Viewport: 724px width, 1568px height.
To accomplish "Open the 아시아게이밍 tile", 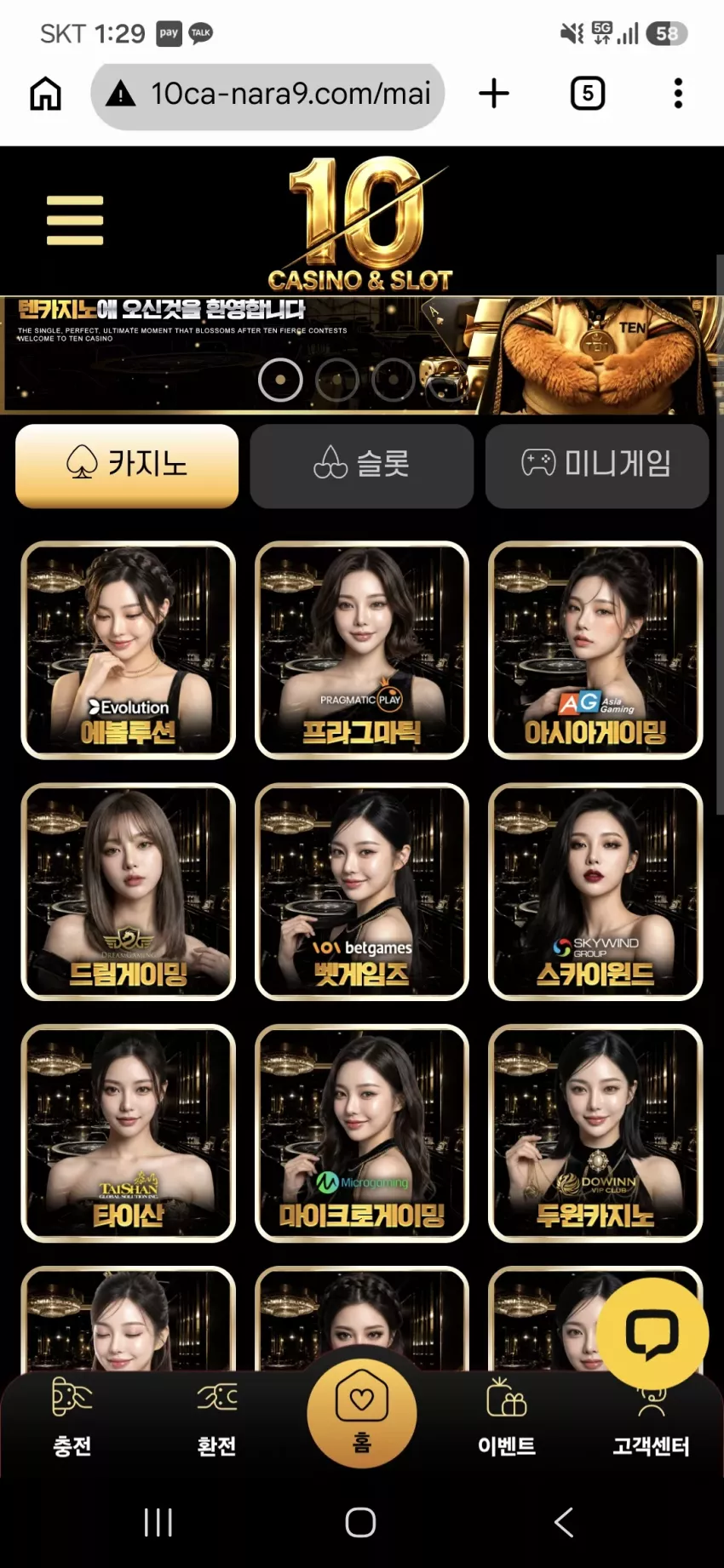I will pyautogui.click(x=595, y=650).
